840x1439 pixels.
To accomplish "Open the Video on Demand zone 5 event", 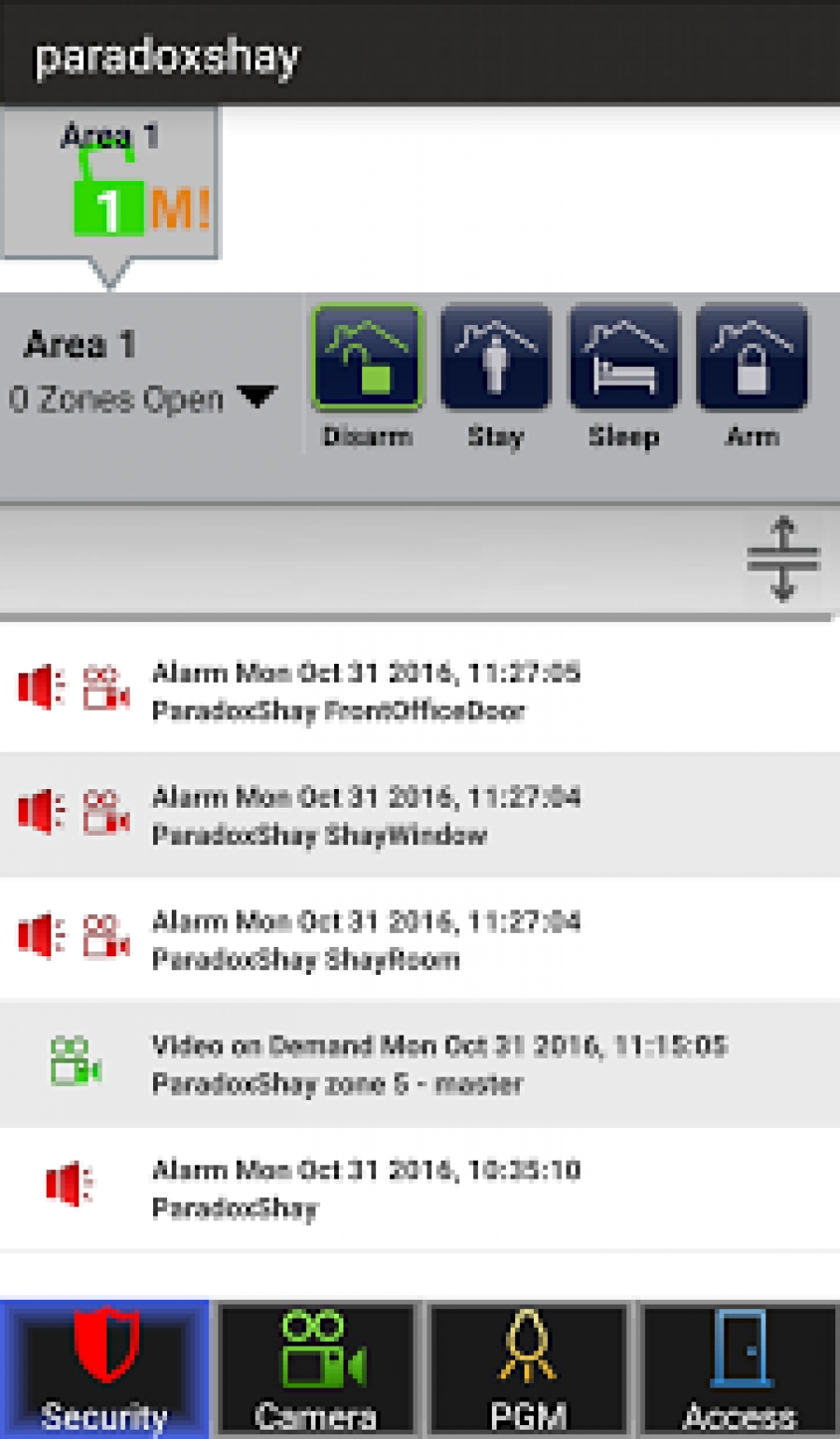I will [420, 1064].
